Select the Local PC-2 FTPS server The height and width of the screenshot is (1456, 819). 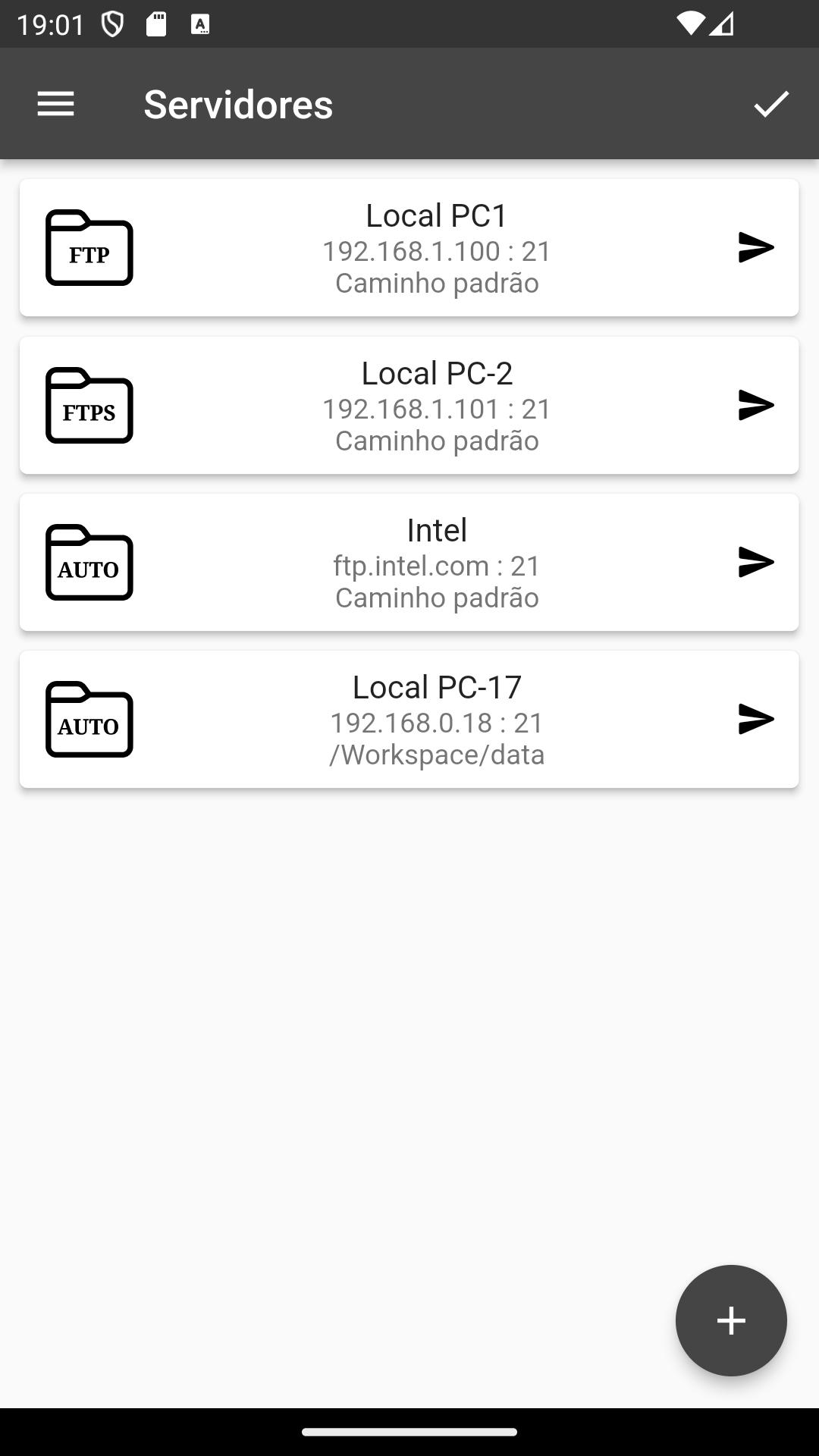pyautogui.click(x=409, y=406)
